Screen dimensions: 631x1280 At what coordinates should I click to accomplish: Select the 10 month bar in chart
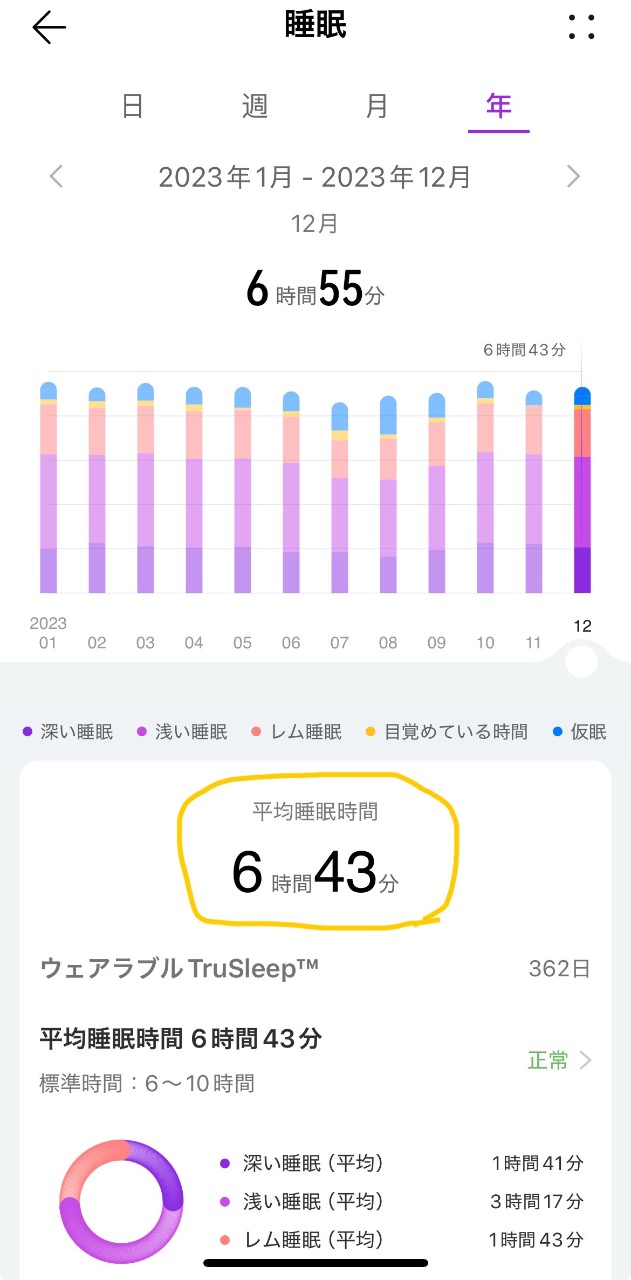coord(485,490)
